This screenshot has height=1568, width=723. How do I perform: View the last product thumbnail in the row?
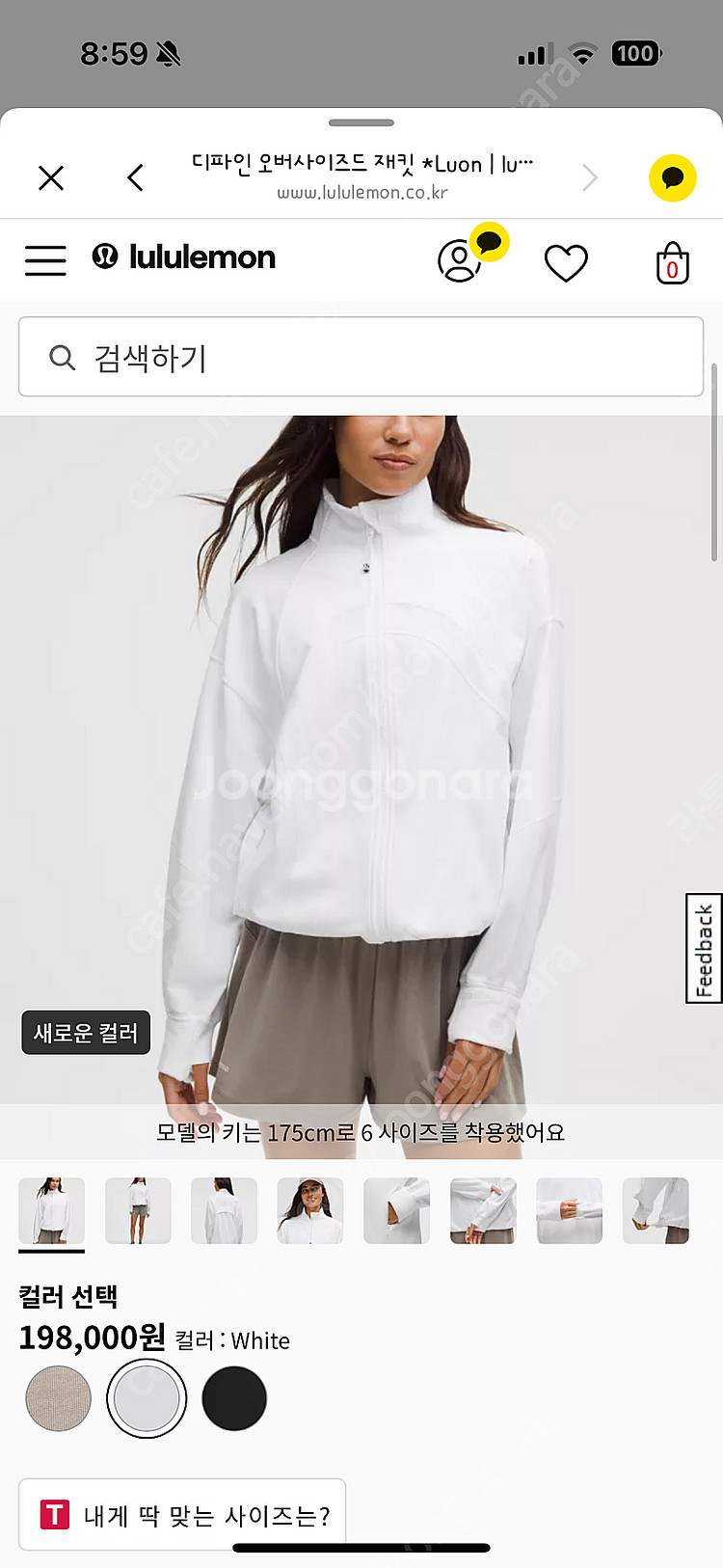click(x=656, y=1210)
